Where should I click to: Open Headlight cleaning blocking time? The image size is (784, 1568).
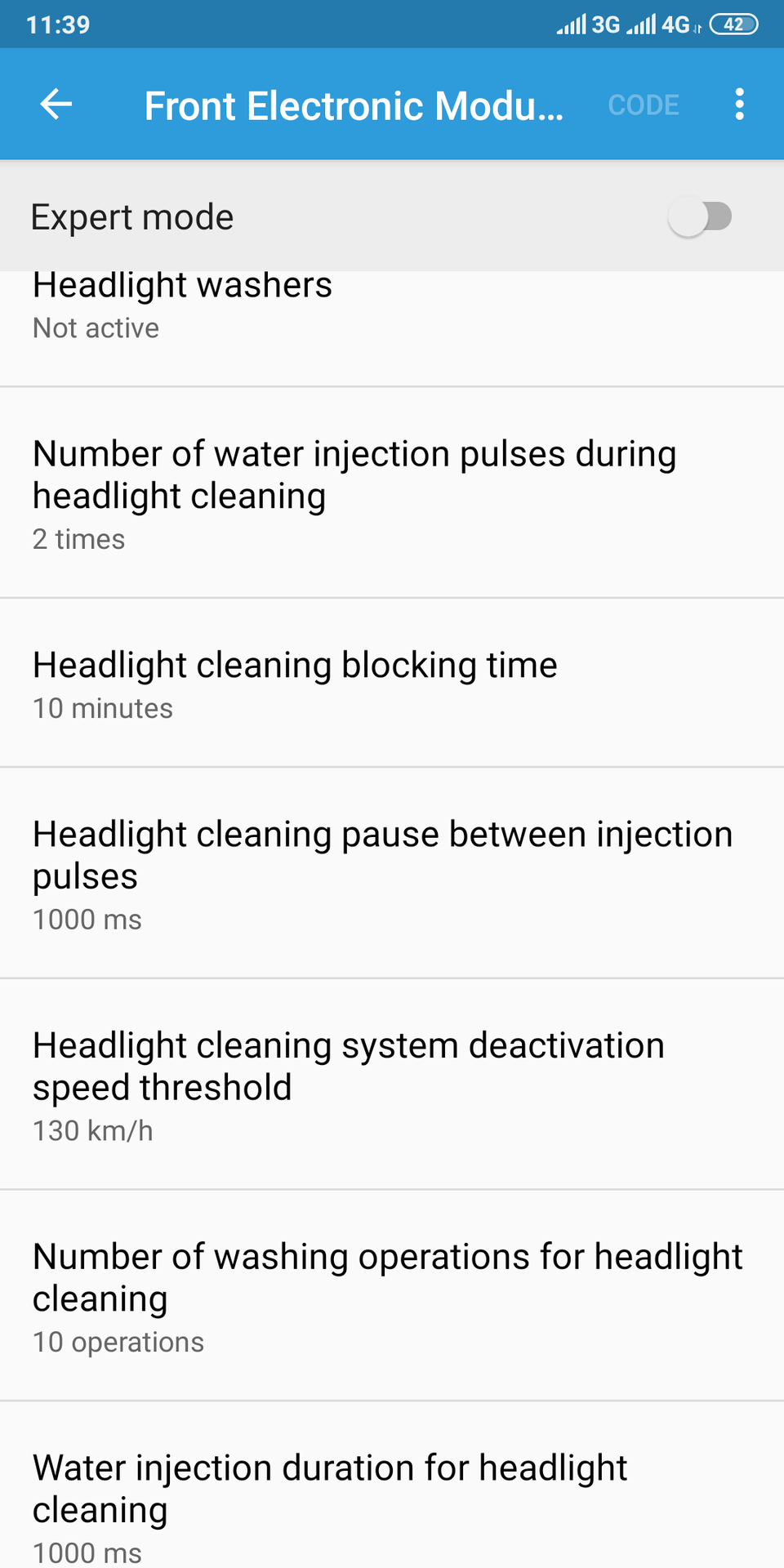(392, 684)
